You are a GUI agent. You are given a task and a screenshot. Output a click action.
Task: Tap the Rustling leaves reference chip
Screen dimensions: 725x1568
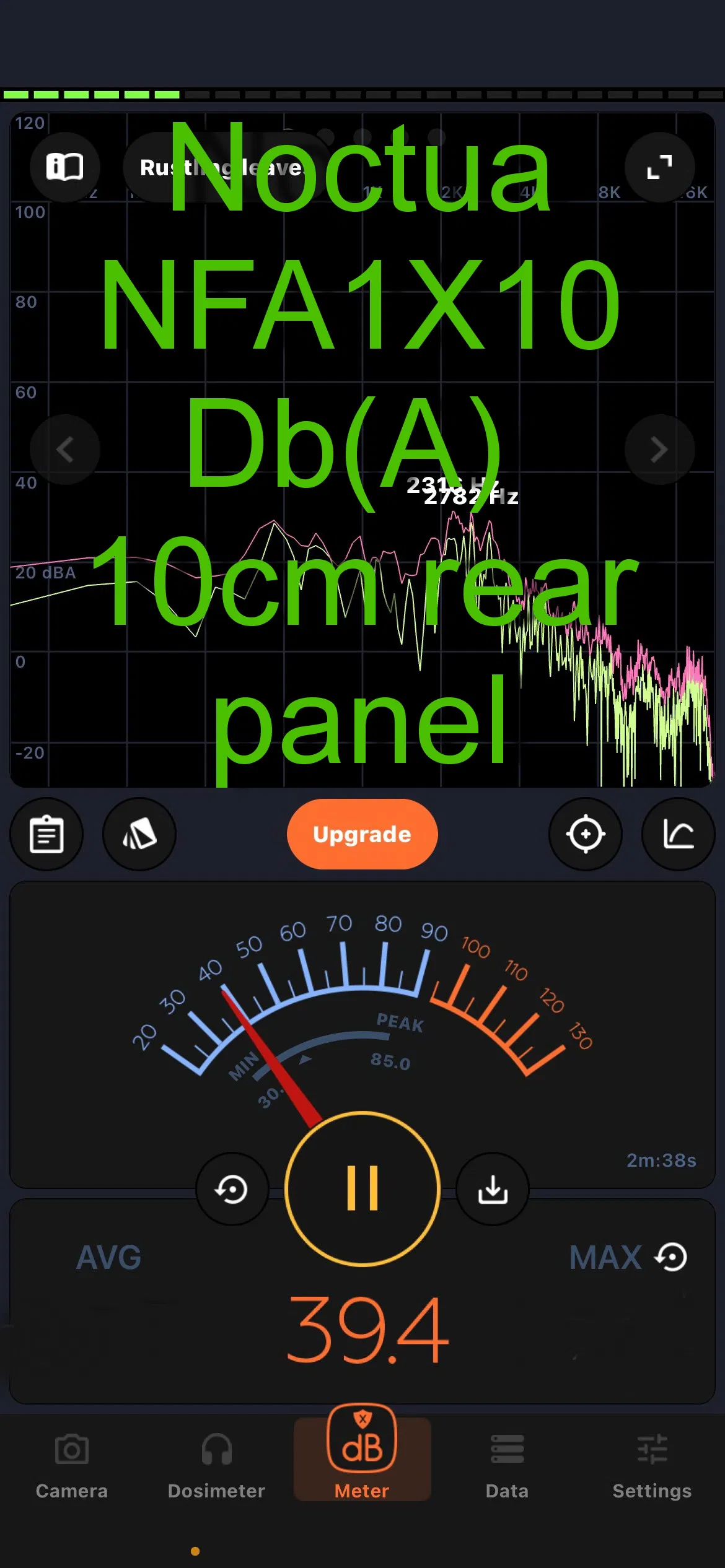point(222,167)
